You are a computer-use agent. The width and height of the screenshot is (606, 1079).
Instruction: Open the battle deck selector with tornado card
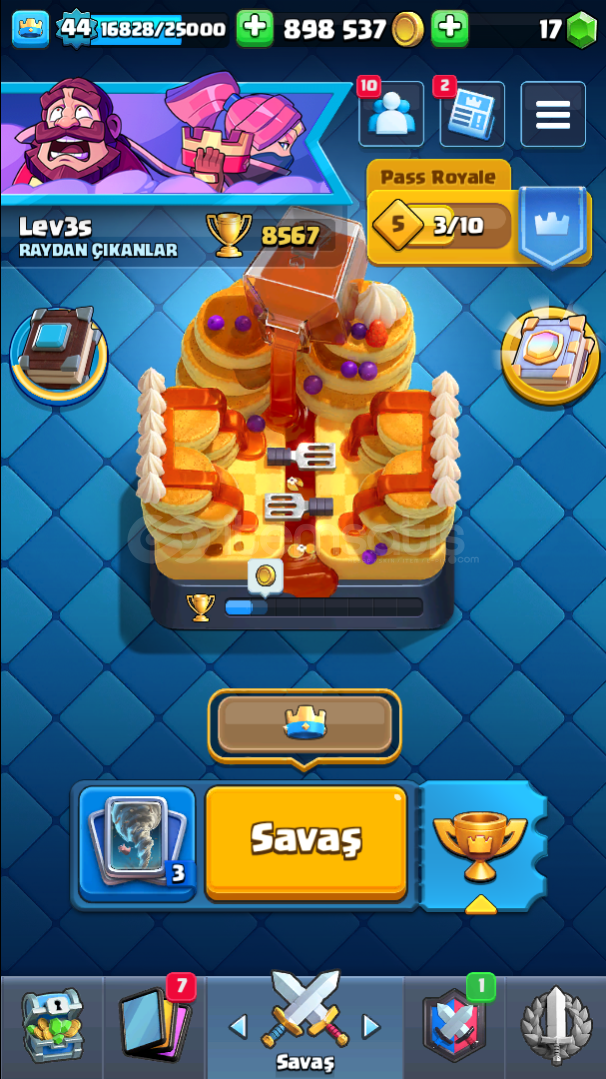point(138,844)
